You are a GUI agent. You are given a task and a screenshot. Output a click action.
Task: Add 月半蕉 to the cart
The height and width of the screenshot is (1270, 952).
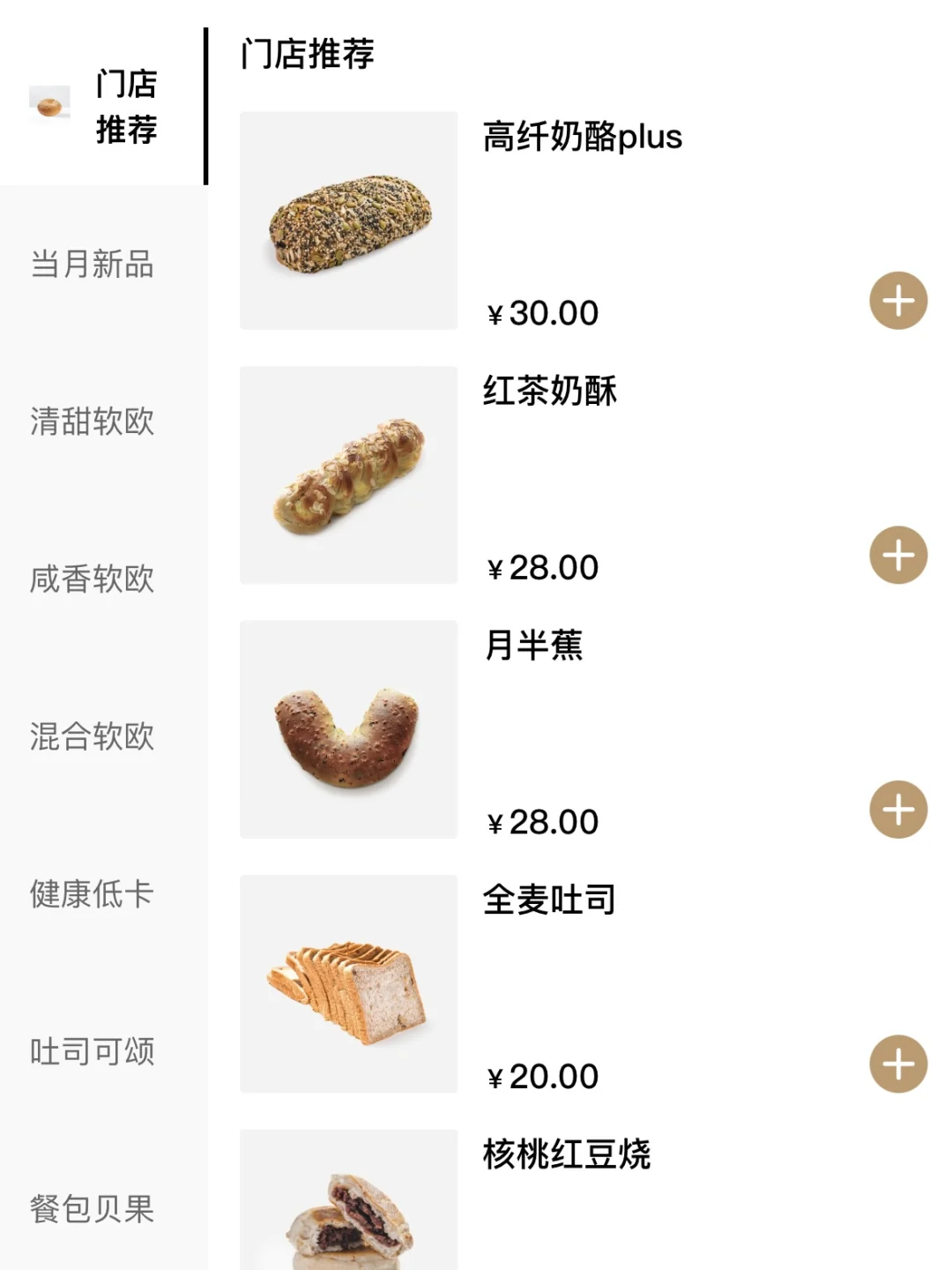[898, 810]
